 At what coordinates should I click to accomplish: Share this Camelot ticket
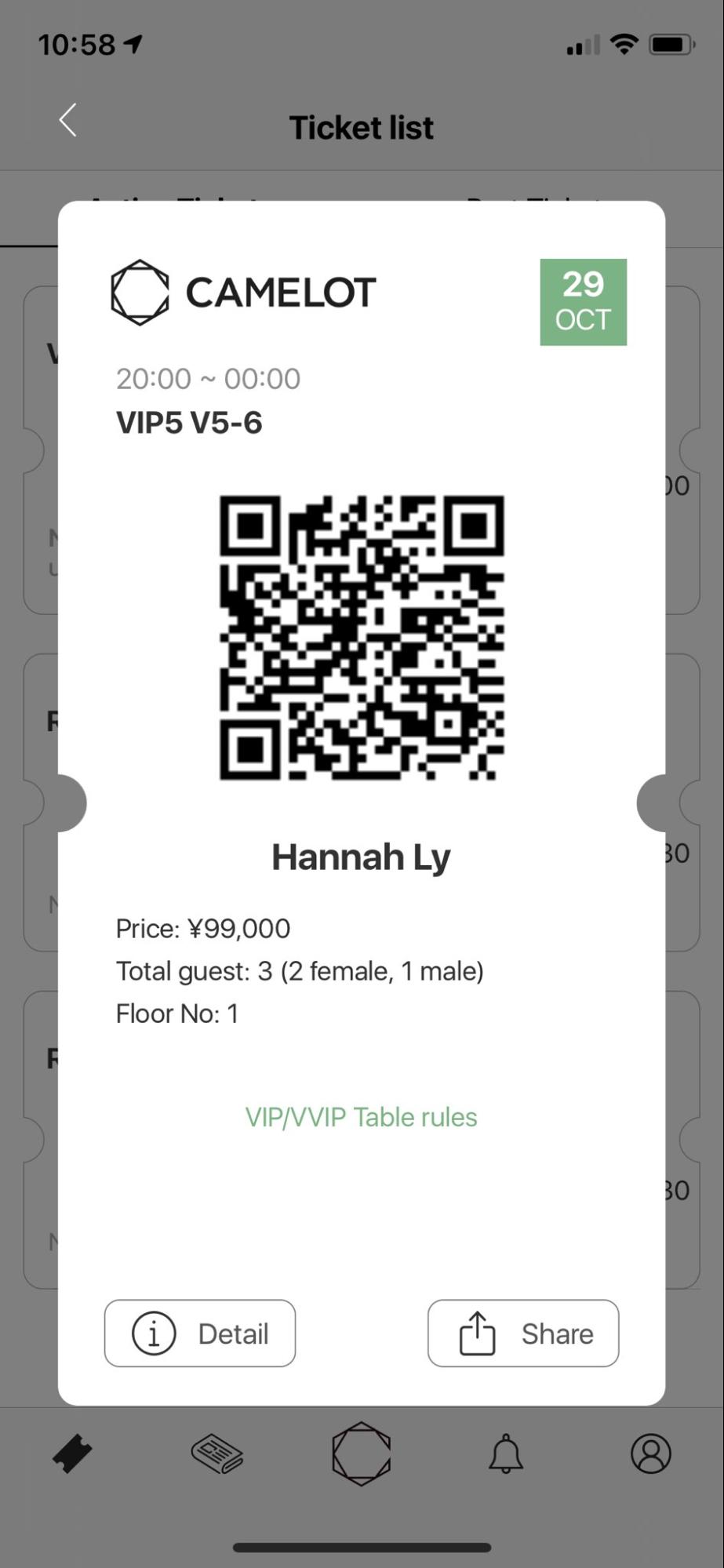pos(523,1333)
